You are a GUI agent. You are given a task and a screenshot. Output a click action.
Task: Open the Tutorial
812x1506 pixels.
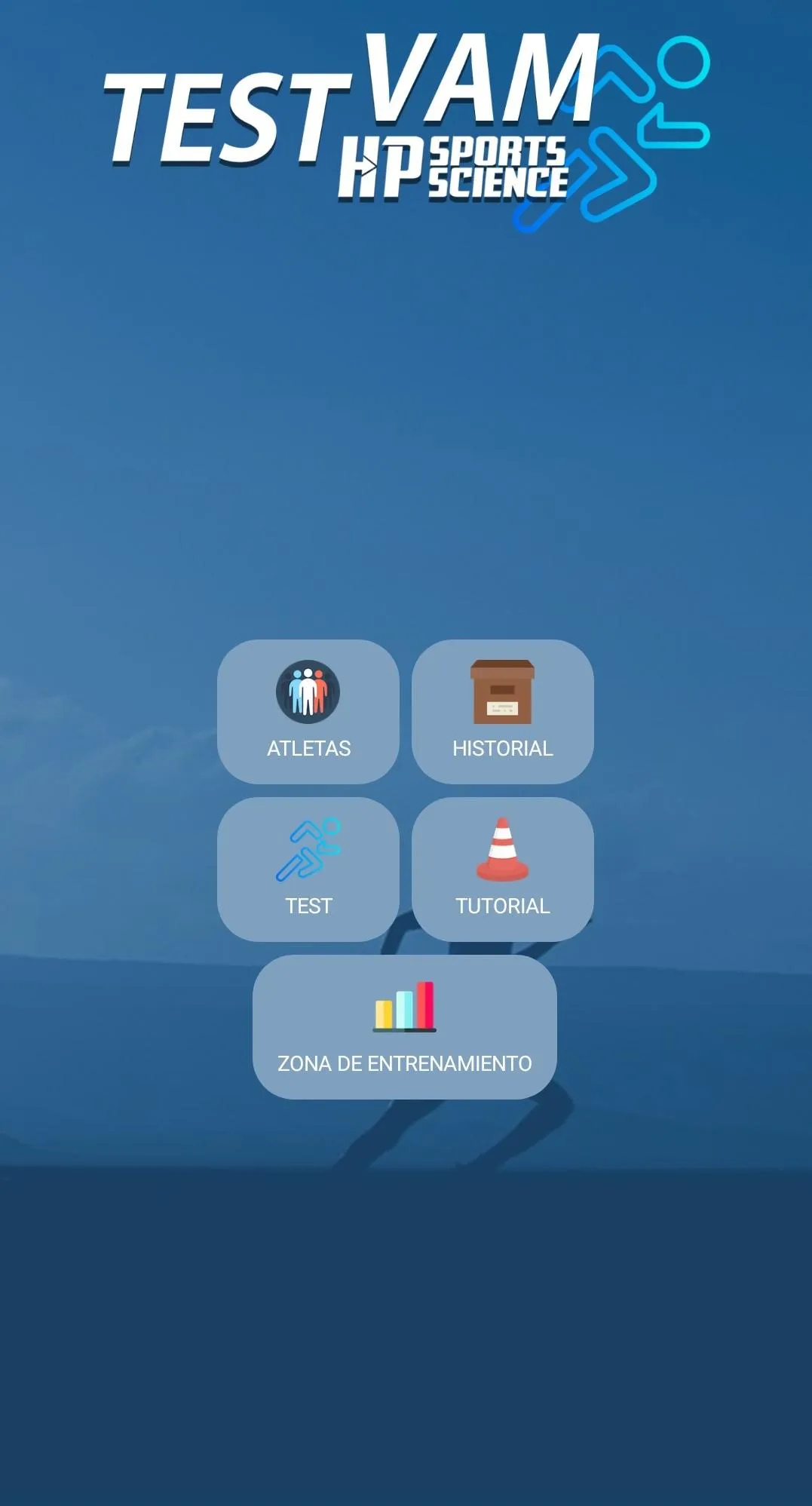502,869
